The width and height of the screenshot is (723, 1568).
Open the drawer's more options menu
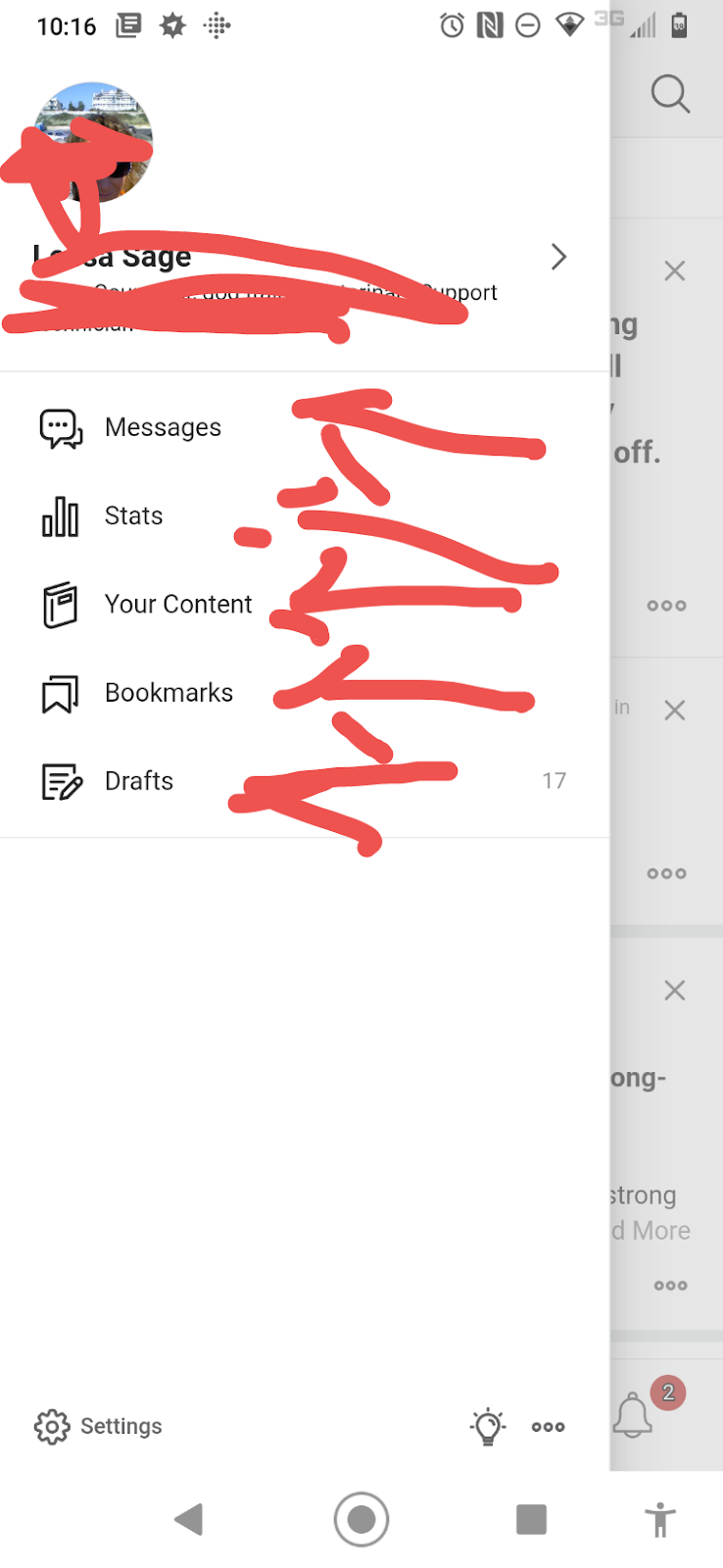coord(548,1427)
